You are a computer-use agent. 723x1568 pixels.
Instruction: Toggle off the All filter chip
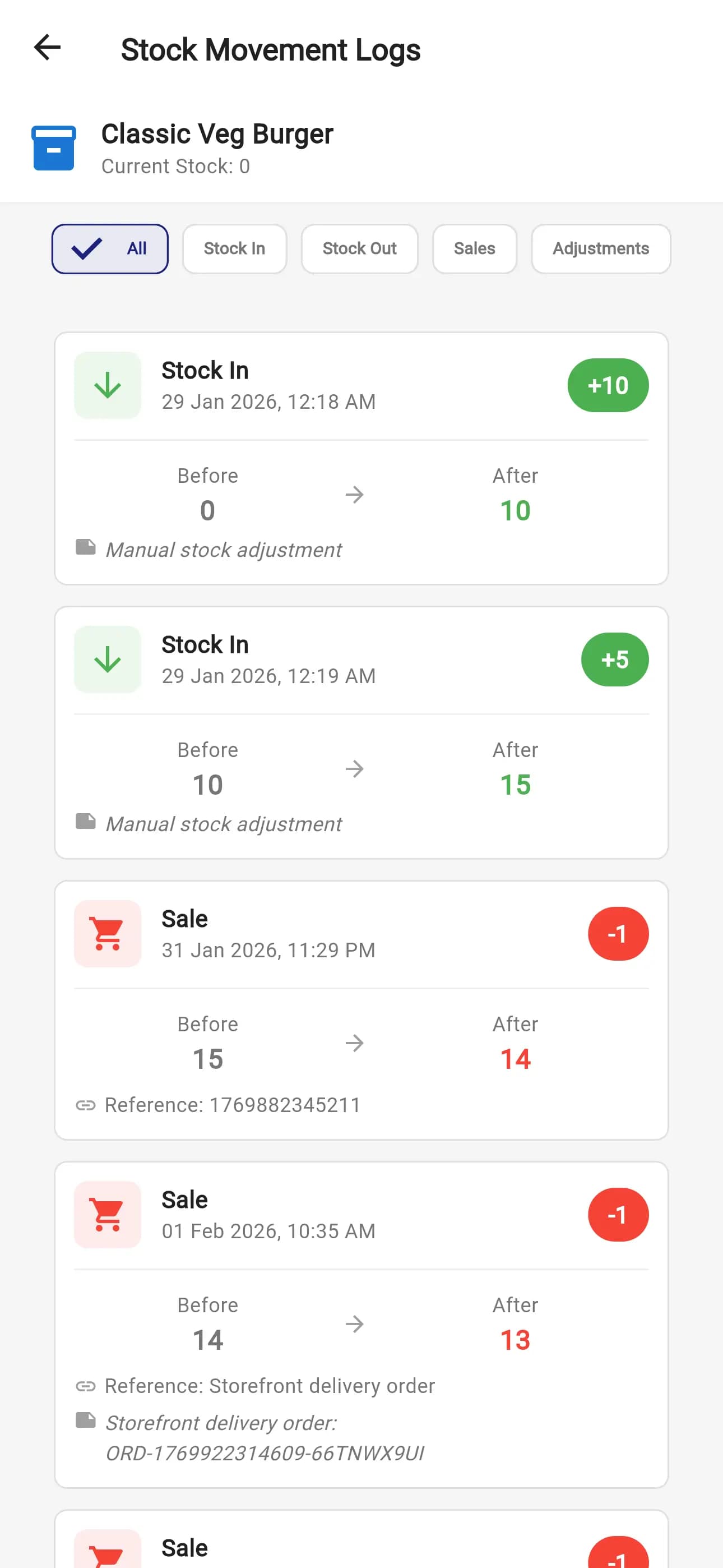109,248
